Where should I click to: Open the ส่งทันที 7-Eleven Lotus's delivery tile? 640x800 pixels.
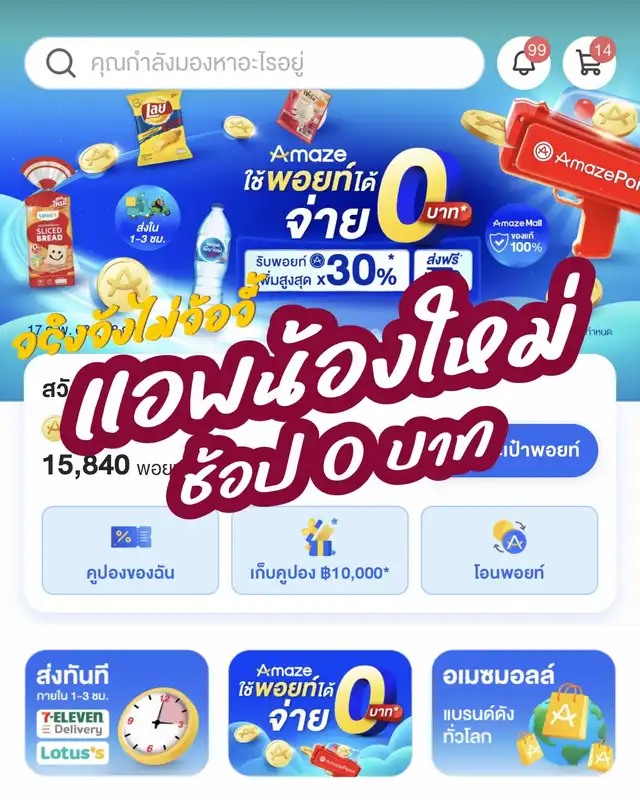116,712
